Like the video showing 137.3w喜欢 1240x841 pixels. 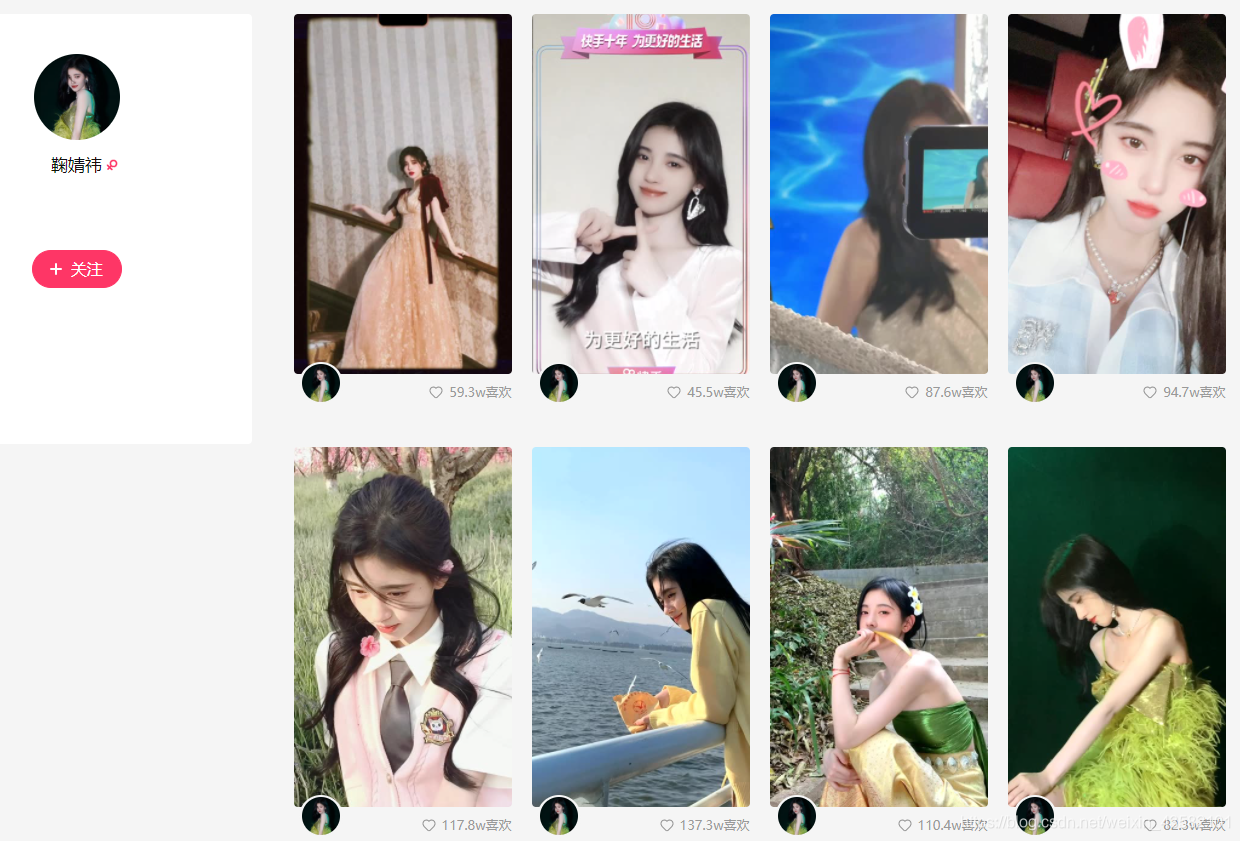667,826
